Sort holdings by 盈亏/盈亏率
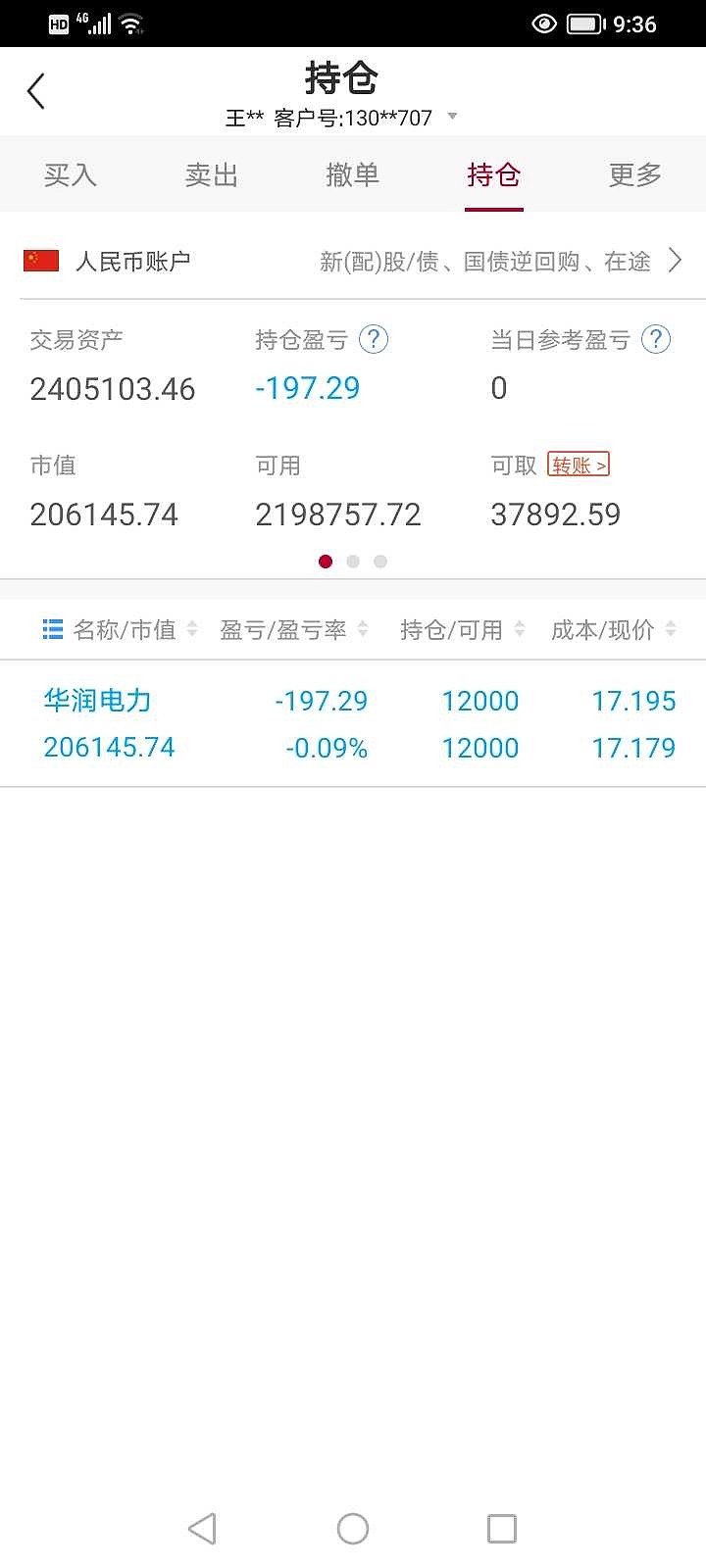This screenshot has height=1568, width=706. coord(294,629)
